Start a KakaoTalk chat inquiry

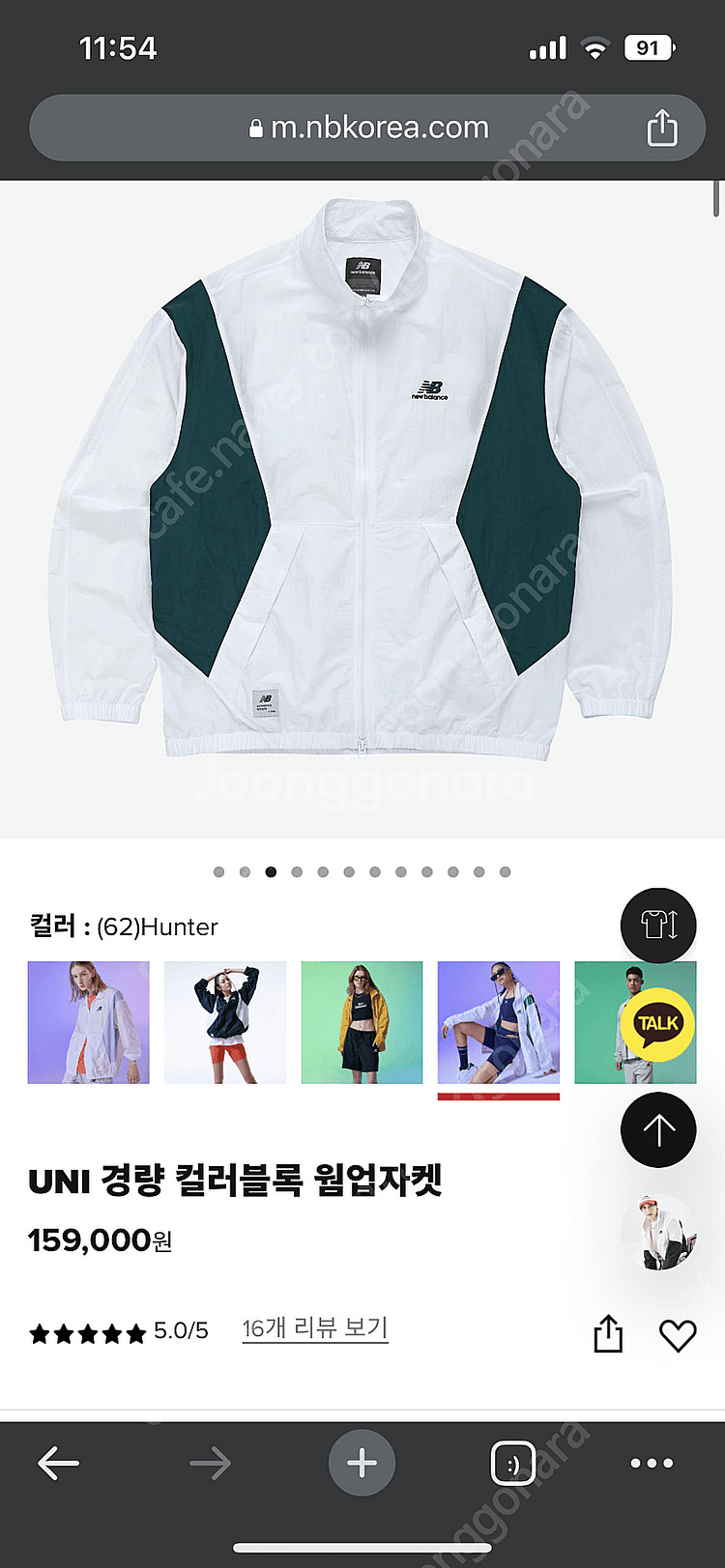tap(658, 1023)
